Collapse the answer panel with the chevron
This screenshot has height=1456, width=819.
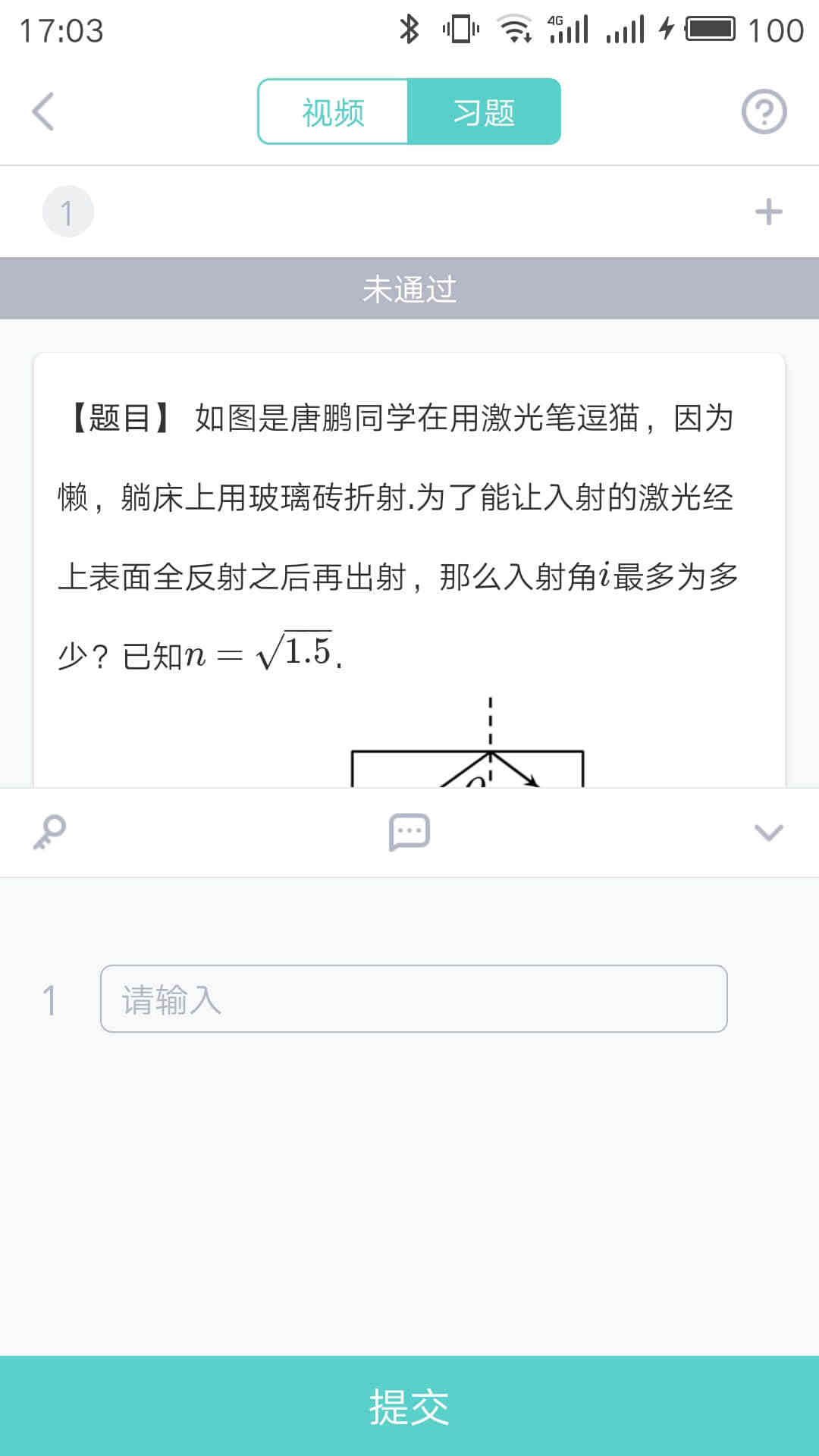(768, 833)
